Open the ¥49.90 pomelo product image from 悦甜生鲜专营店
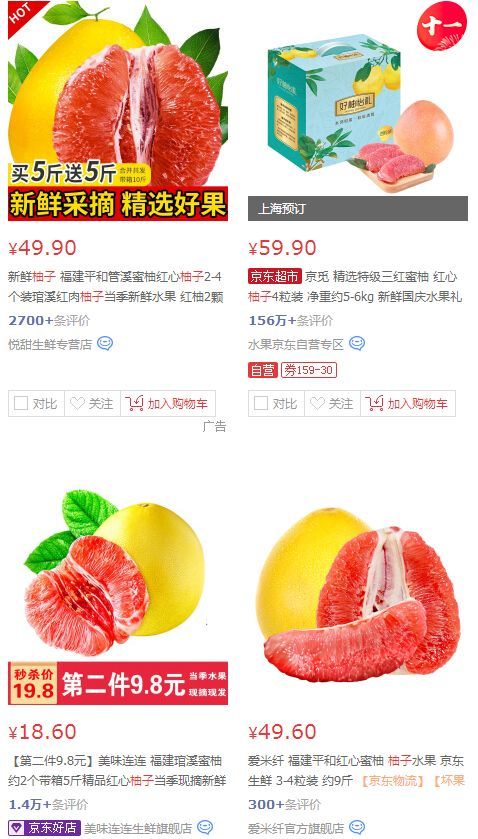The image size is (478, 839). [x=118, y=111]
